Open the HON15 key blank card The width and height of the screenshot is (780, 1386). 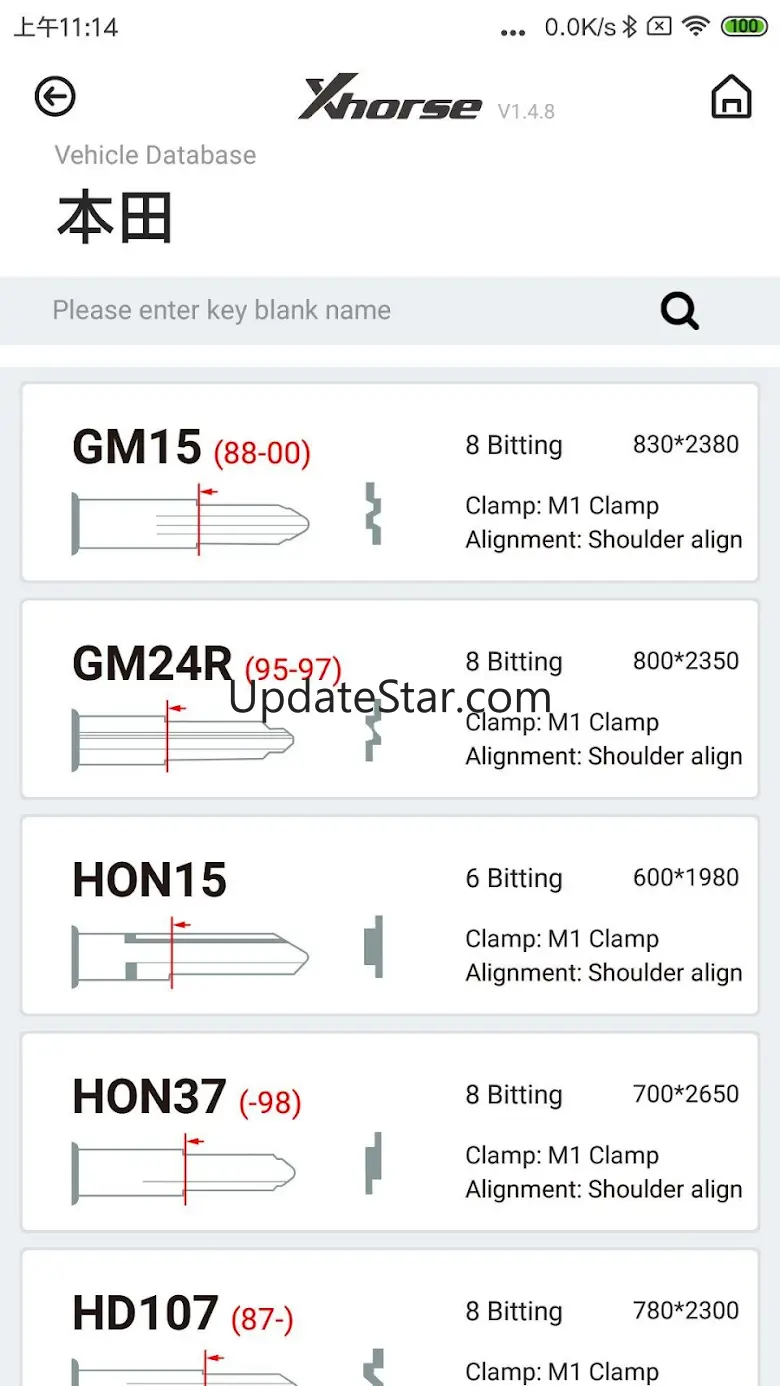tap(389, 915)
